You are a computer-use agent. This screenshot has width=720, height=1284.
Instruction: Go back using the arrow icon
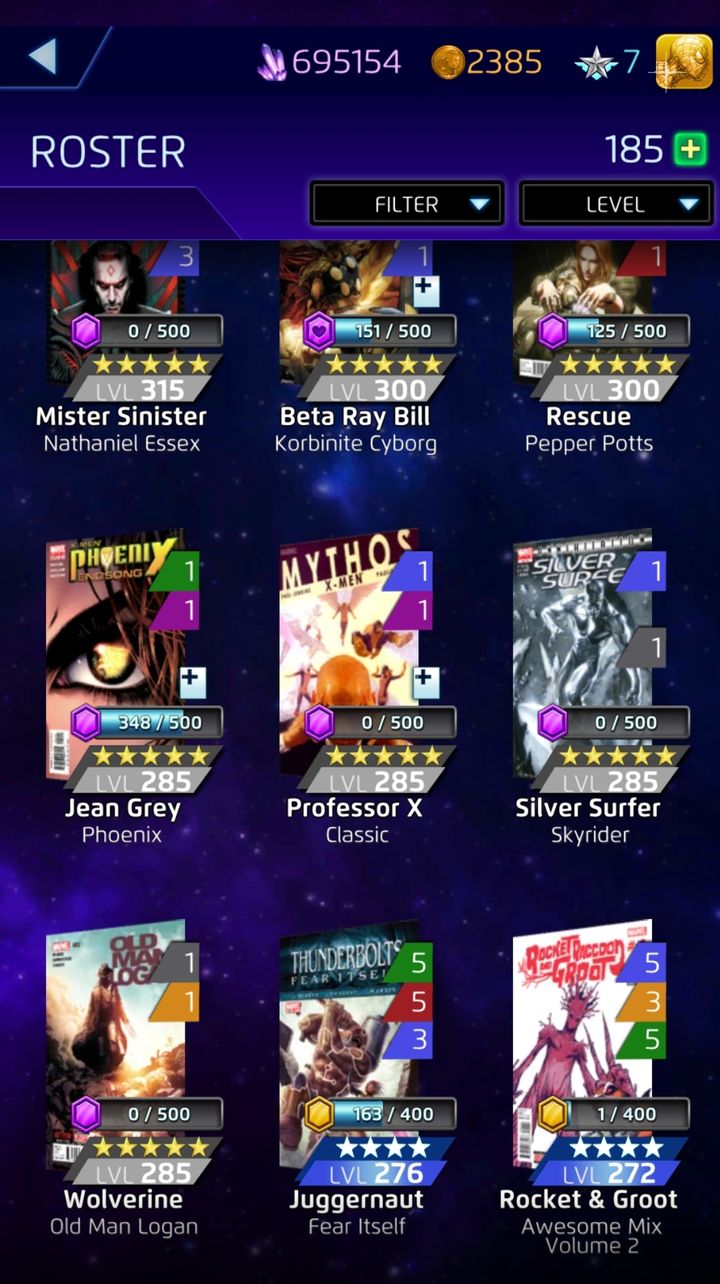pos(42,57)
